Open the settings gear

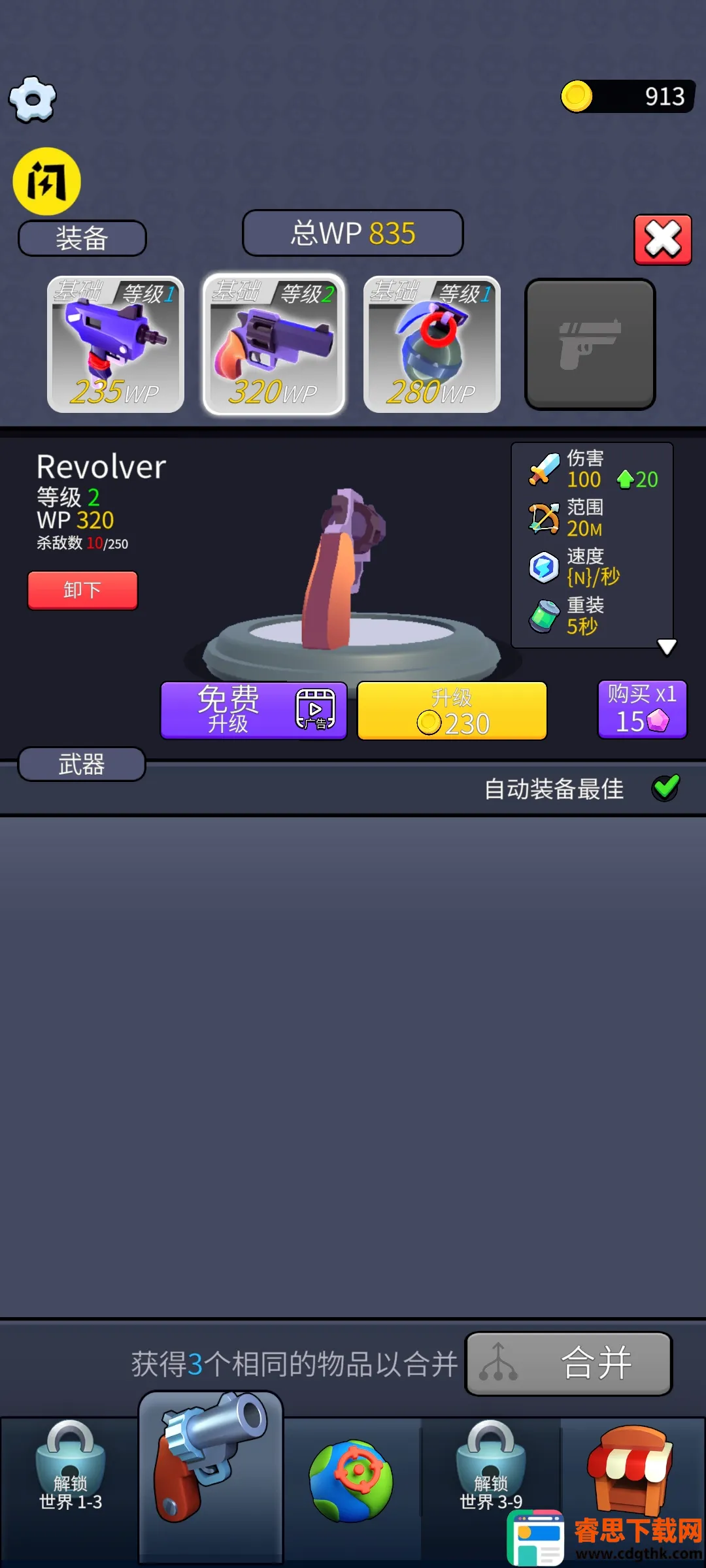coord(33,99)
